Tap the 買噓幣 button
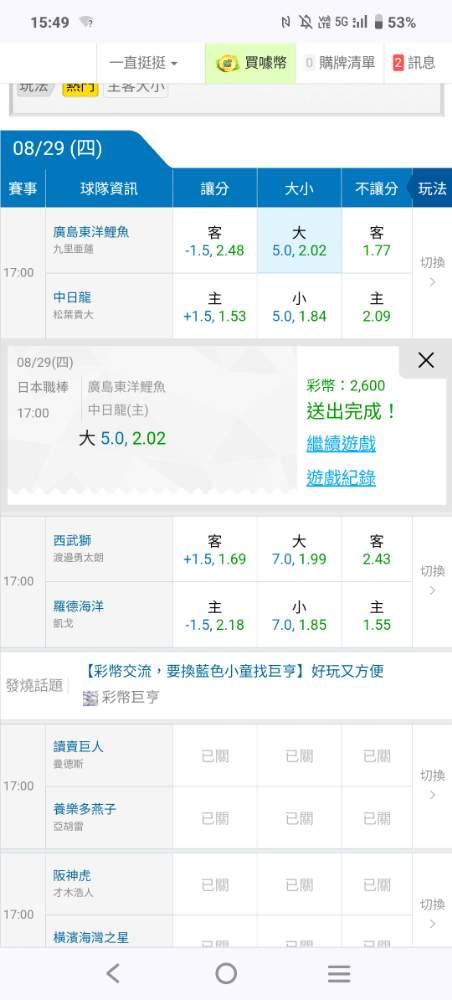The width and height of the screenshot is (452, 1000). (x=251, y=62)
